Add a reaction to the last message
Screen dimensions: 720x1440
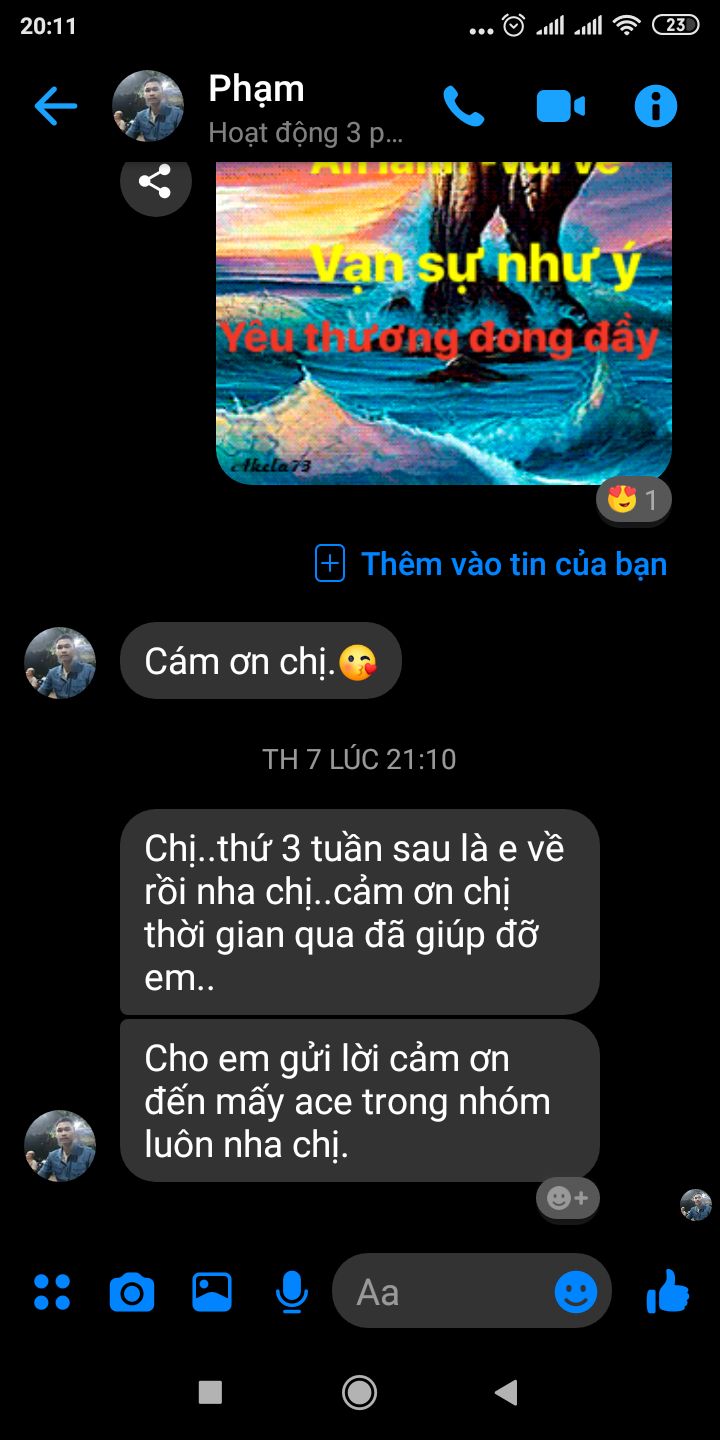[567, 1197]
